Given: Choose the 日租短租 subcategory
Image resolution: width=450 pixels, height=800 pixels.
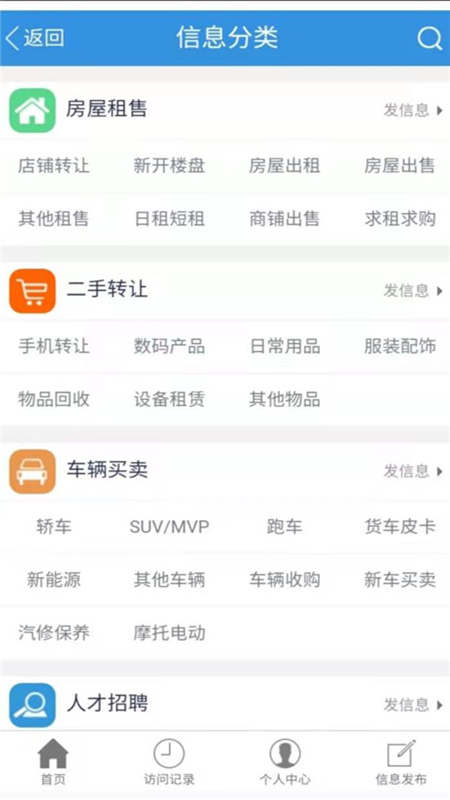Looking at the screenshot, I should point(169,218).
